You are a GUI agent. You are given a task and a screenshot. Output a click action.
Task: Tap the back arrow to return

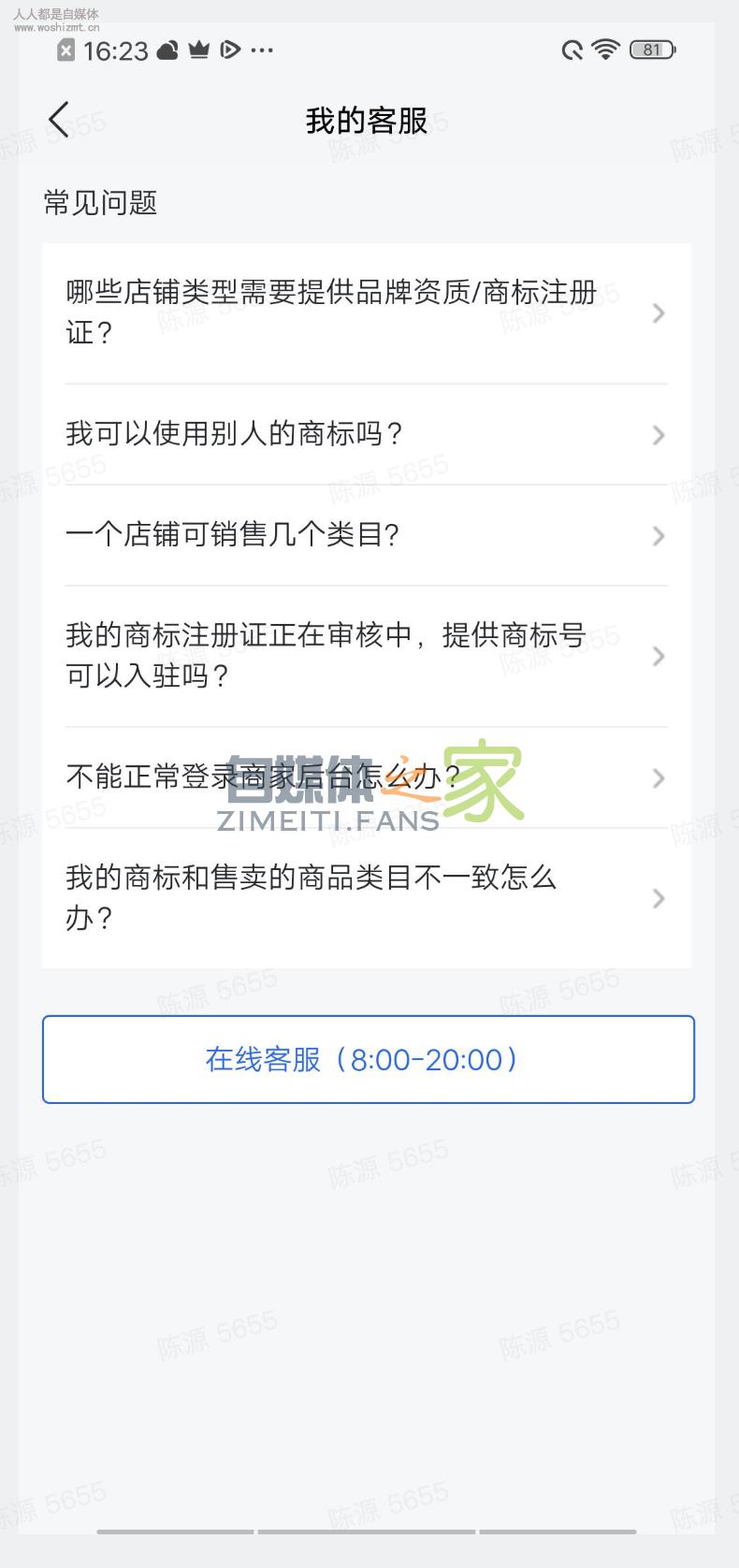point(58,120)
